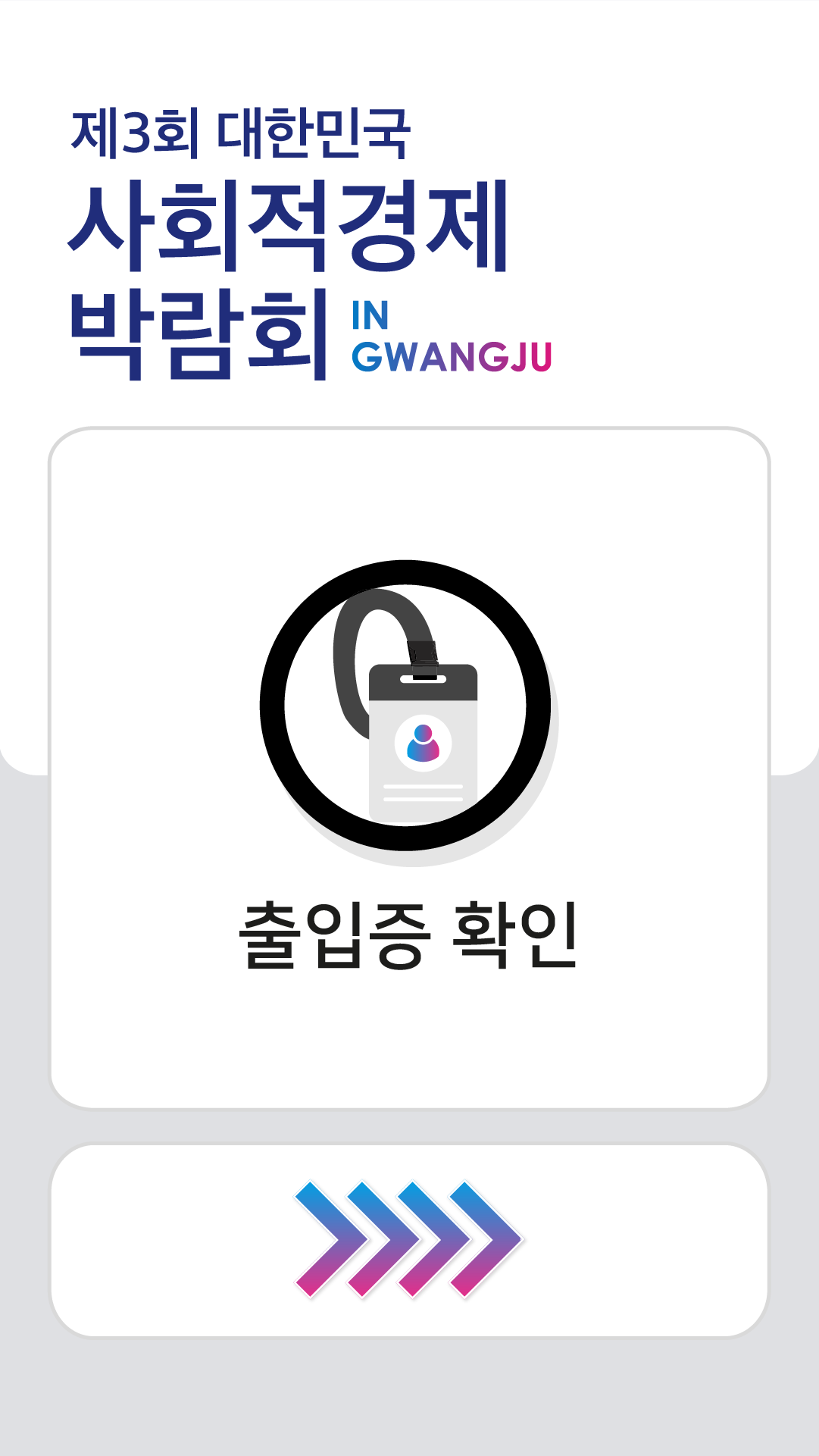
Task: Open the 출입증 확인 pass card
Action: coord(409,767)
